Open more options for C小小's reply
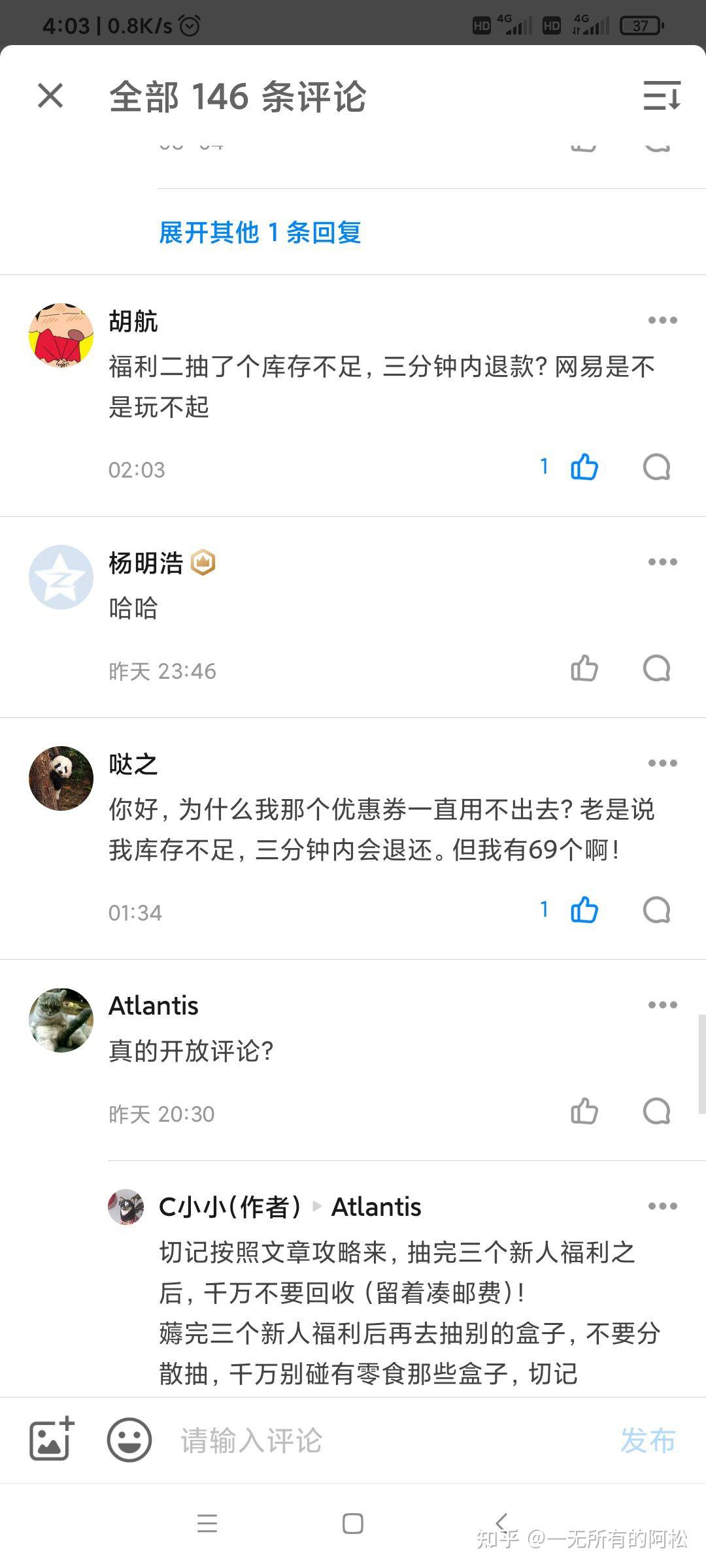This screenshot has width=706, height=1568. click(662, 1206)
